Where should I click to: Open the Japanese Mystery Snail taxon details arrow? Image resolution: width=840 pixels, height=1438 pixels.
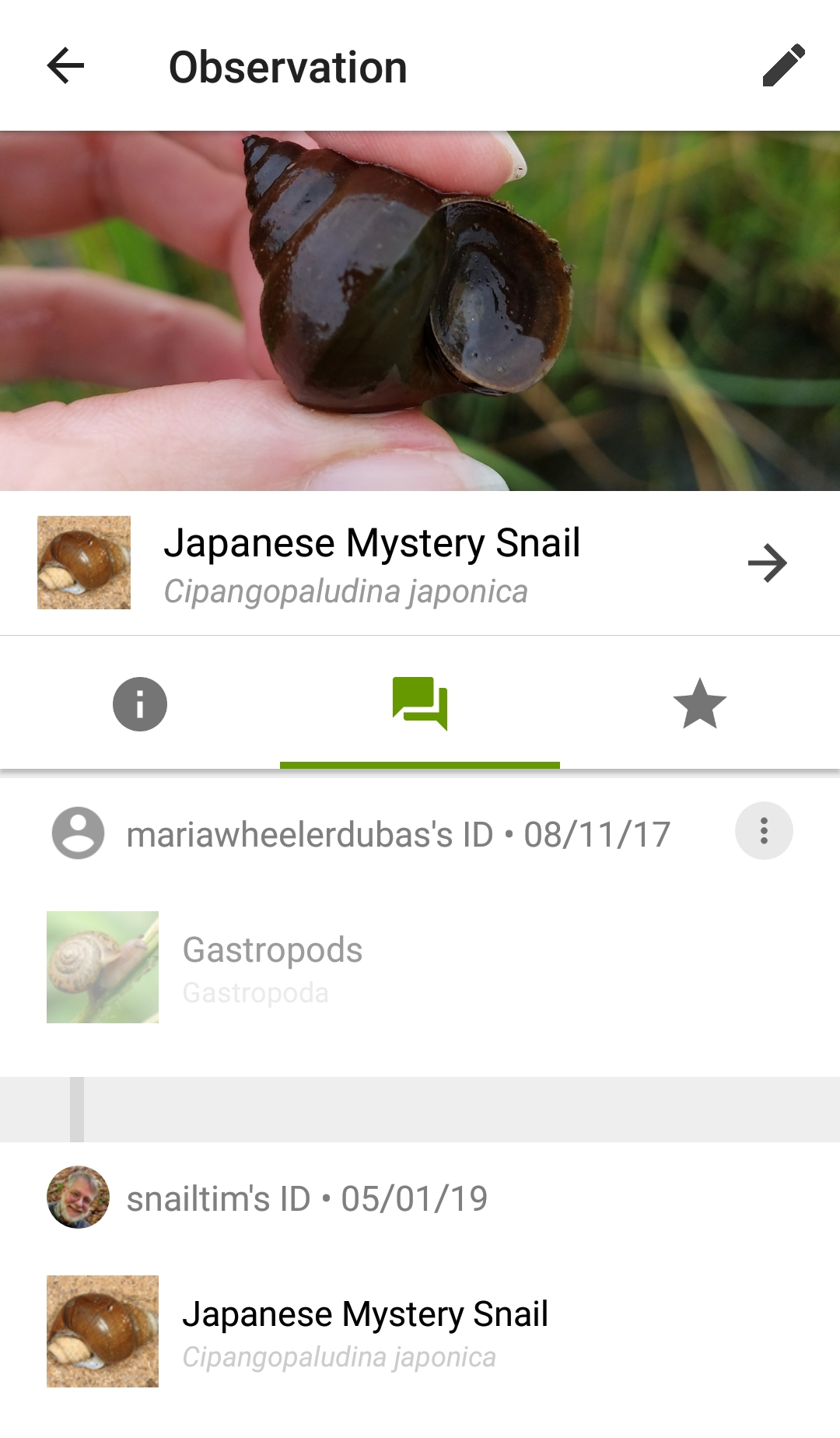767,563
